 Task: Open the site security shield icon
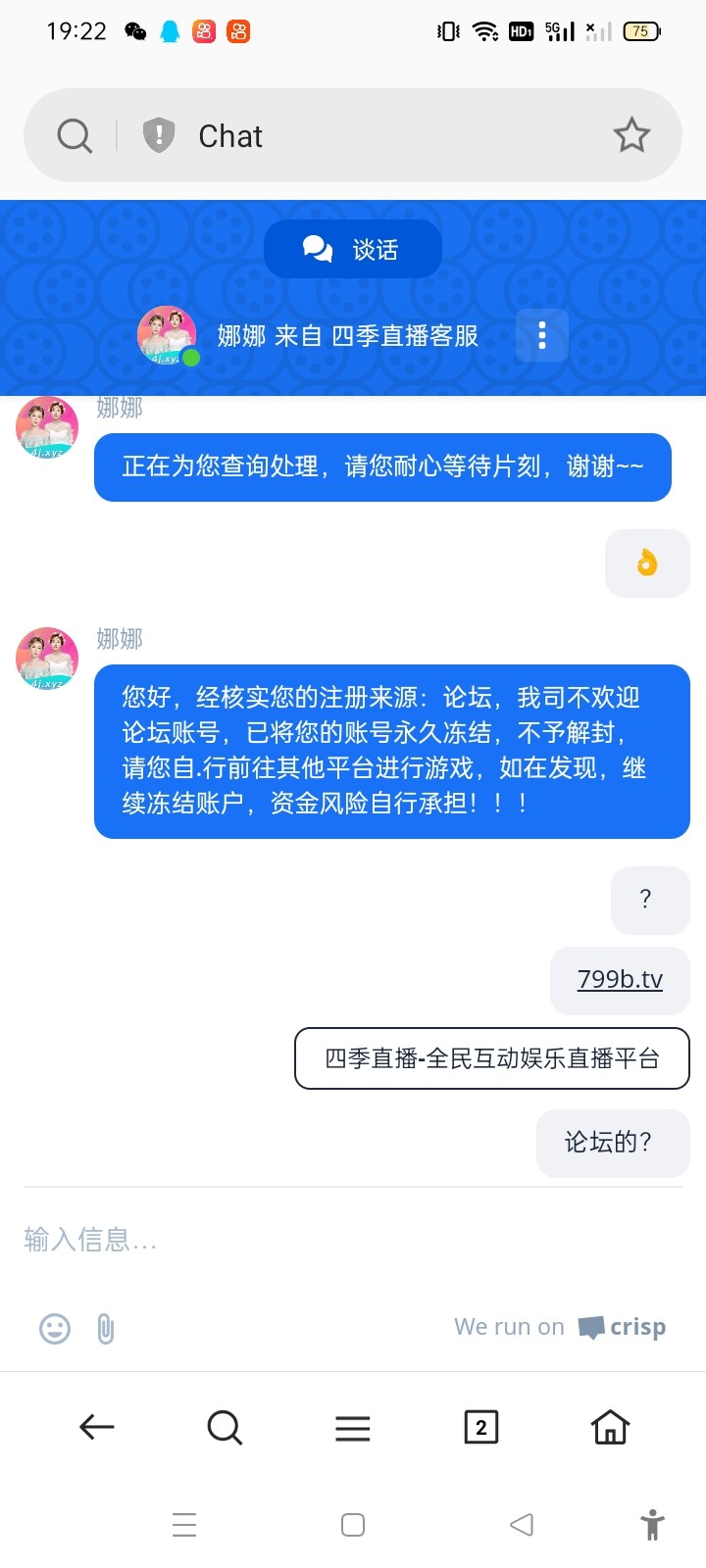click(x=159, y=135)
